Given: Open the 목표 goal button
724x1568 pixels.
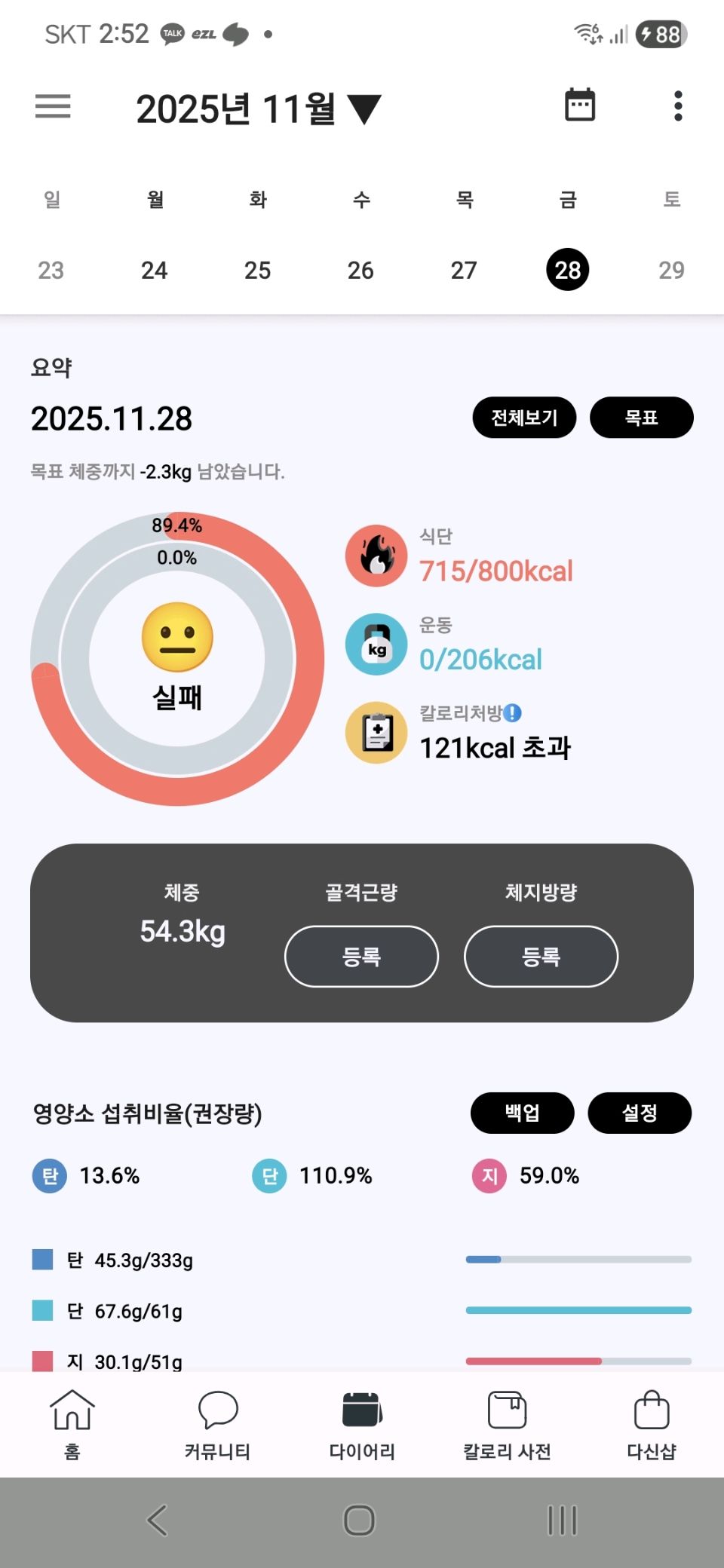Looking at the screenshot, I should [641, 418].
